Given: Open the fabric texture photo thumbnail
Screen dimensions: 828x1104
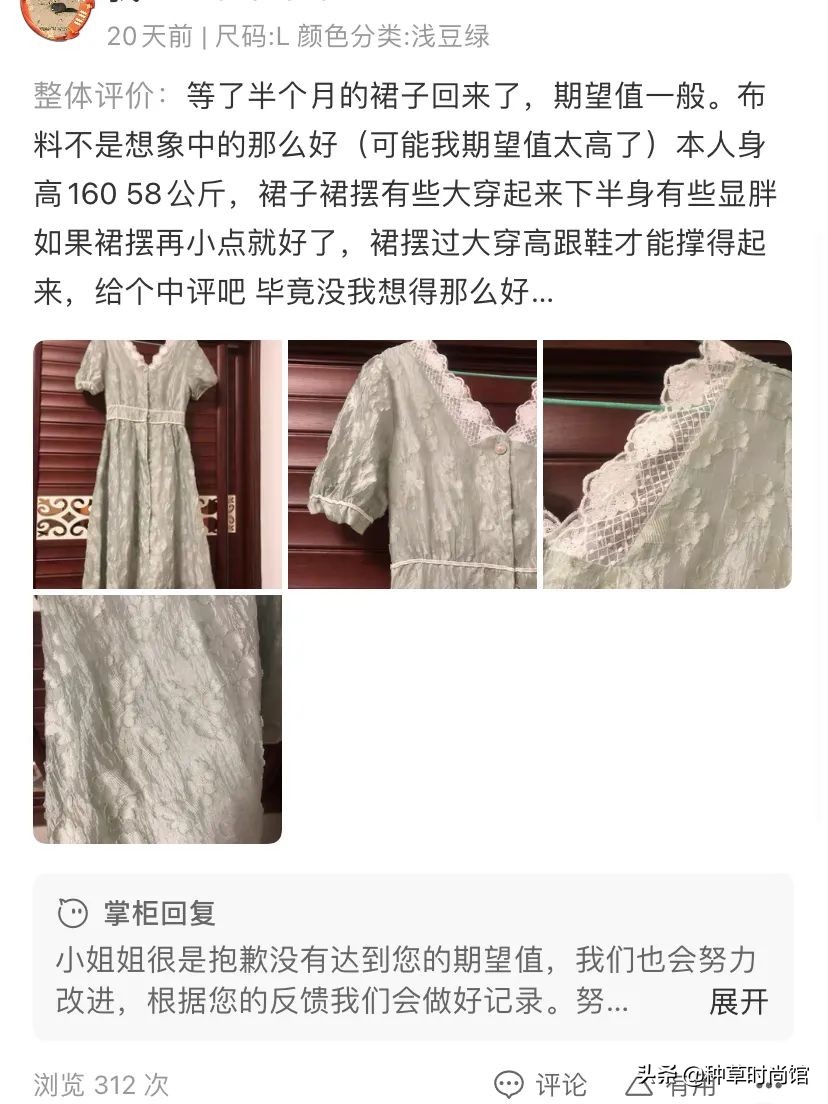Looking at the screenshot, I should point(157,719).
